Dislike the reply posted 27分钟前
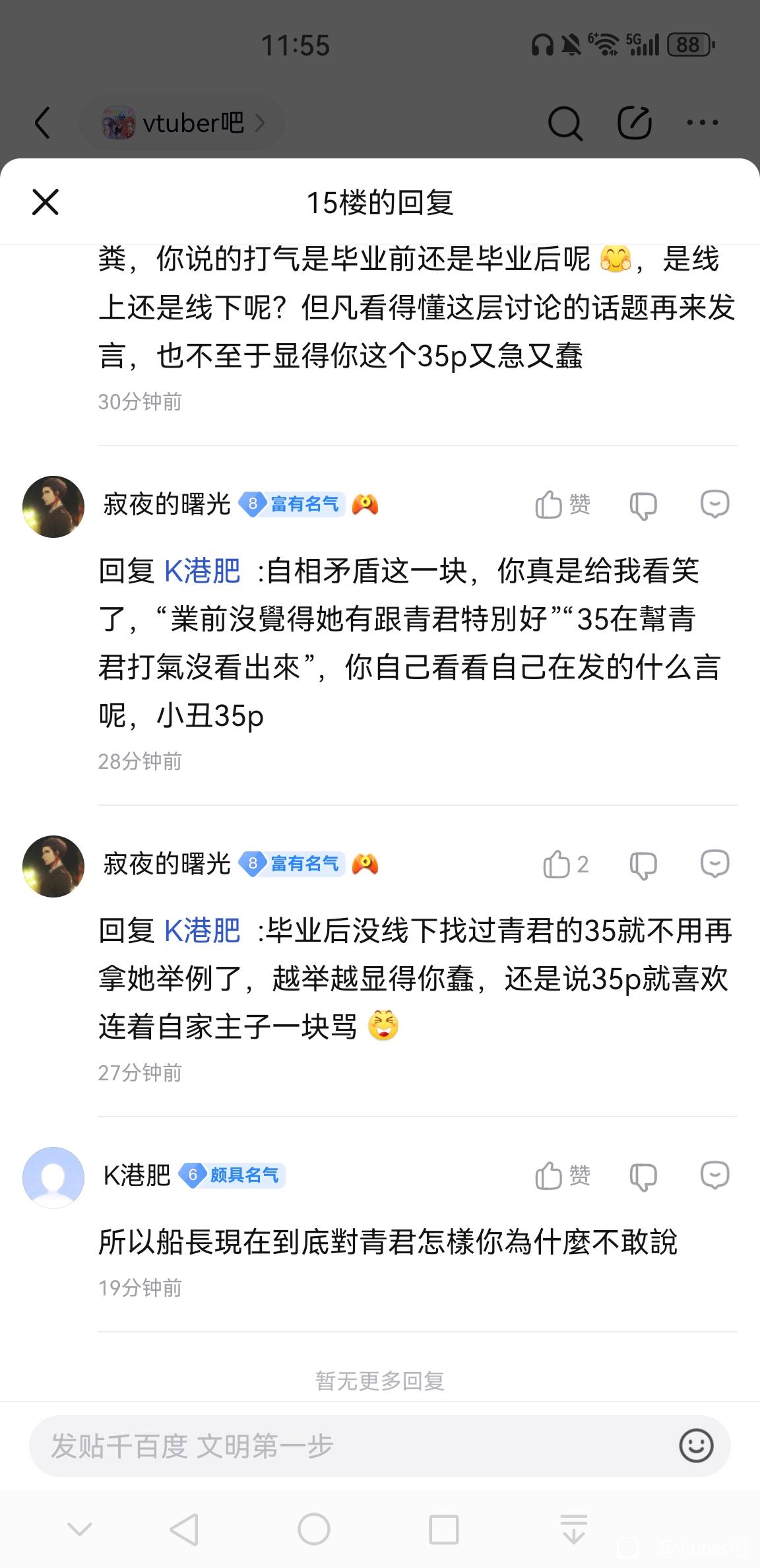This screenshot has height=1568, width=760. pyautogui.click(x=643, y=865)
